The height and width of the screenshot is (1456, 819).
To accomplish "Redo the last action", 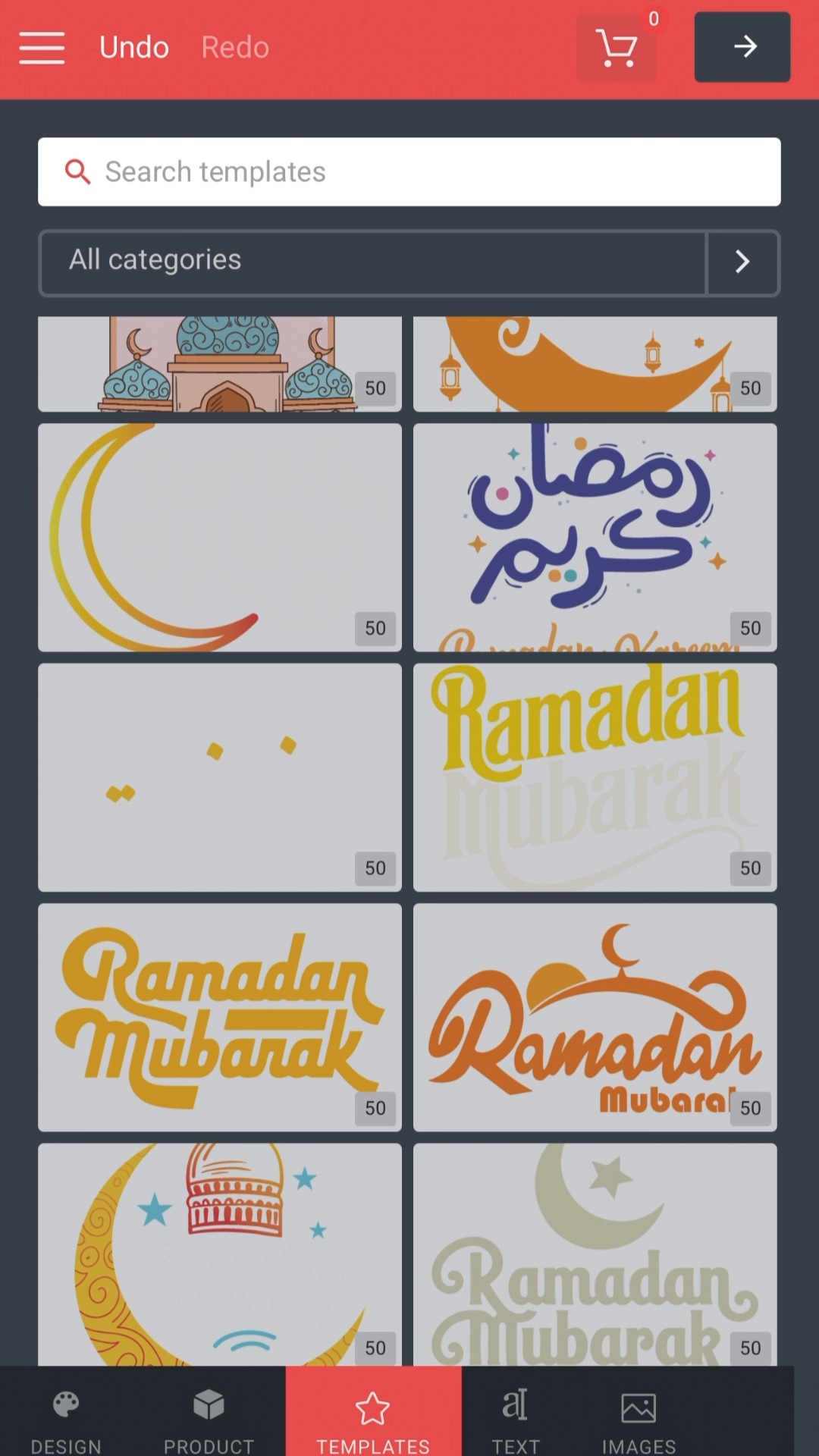I will [x=235, y=48].
